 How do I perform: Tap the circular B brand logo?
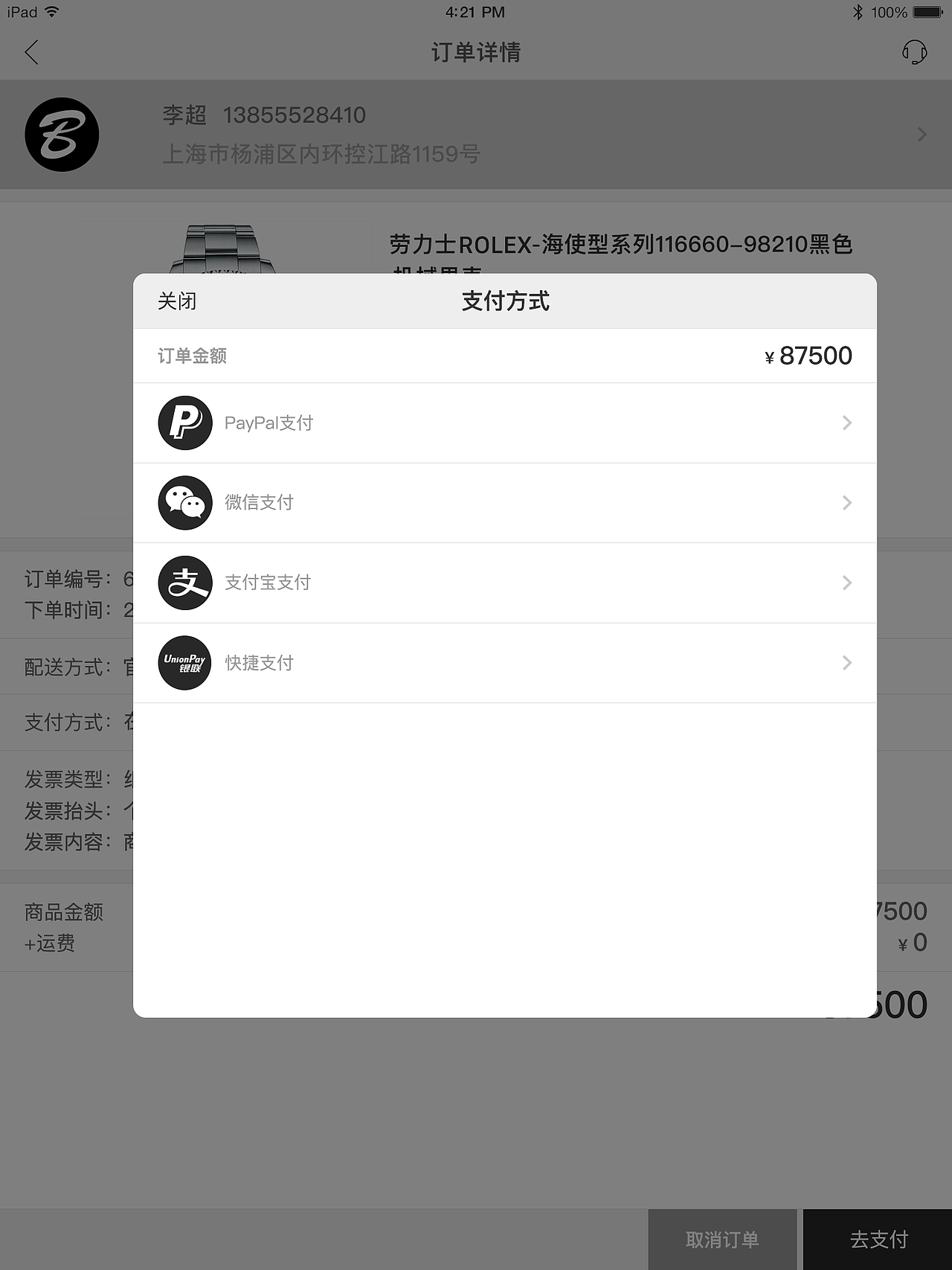pyautogui.click(x=62, y=135)
